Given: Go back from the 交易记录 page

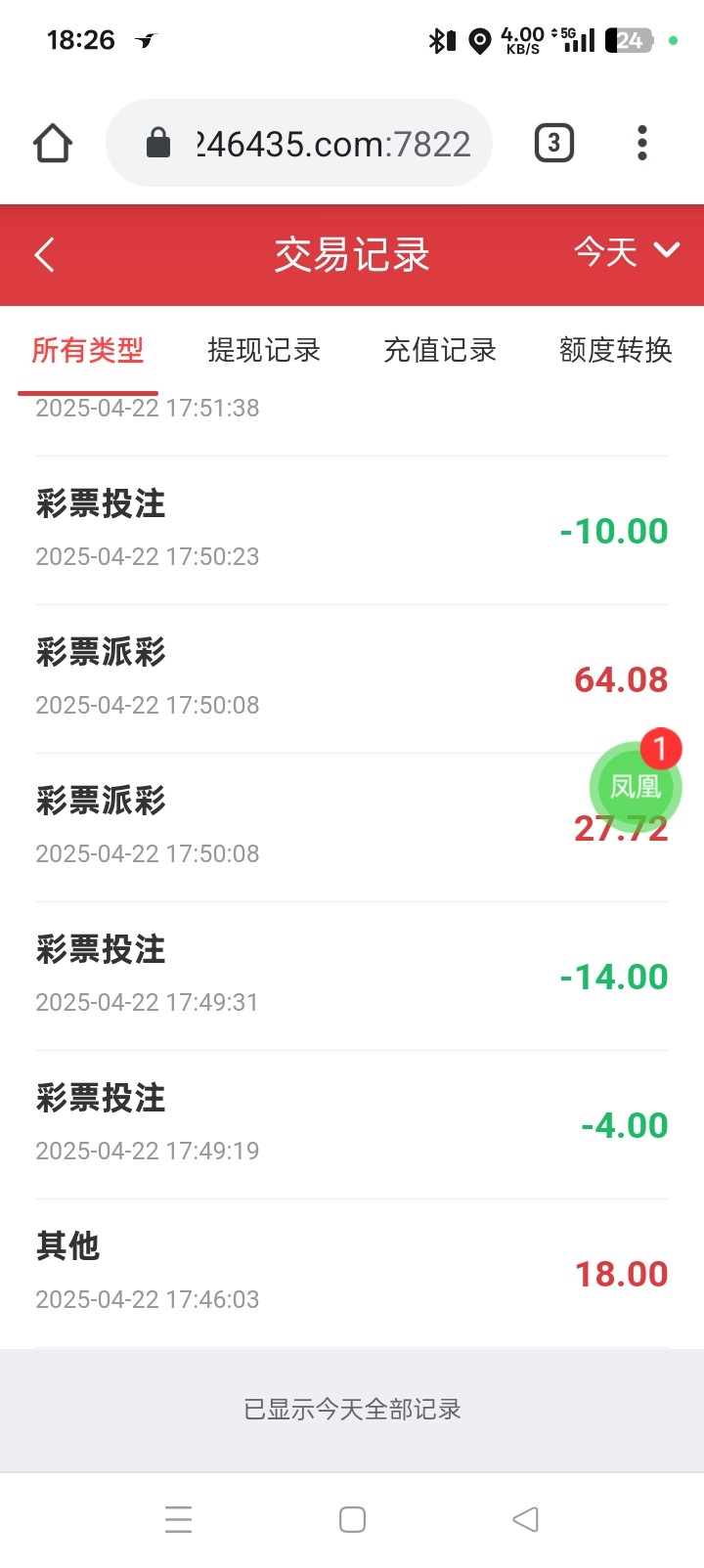Looking at the screenshot, I should pos(45,255).
